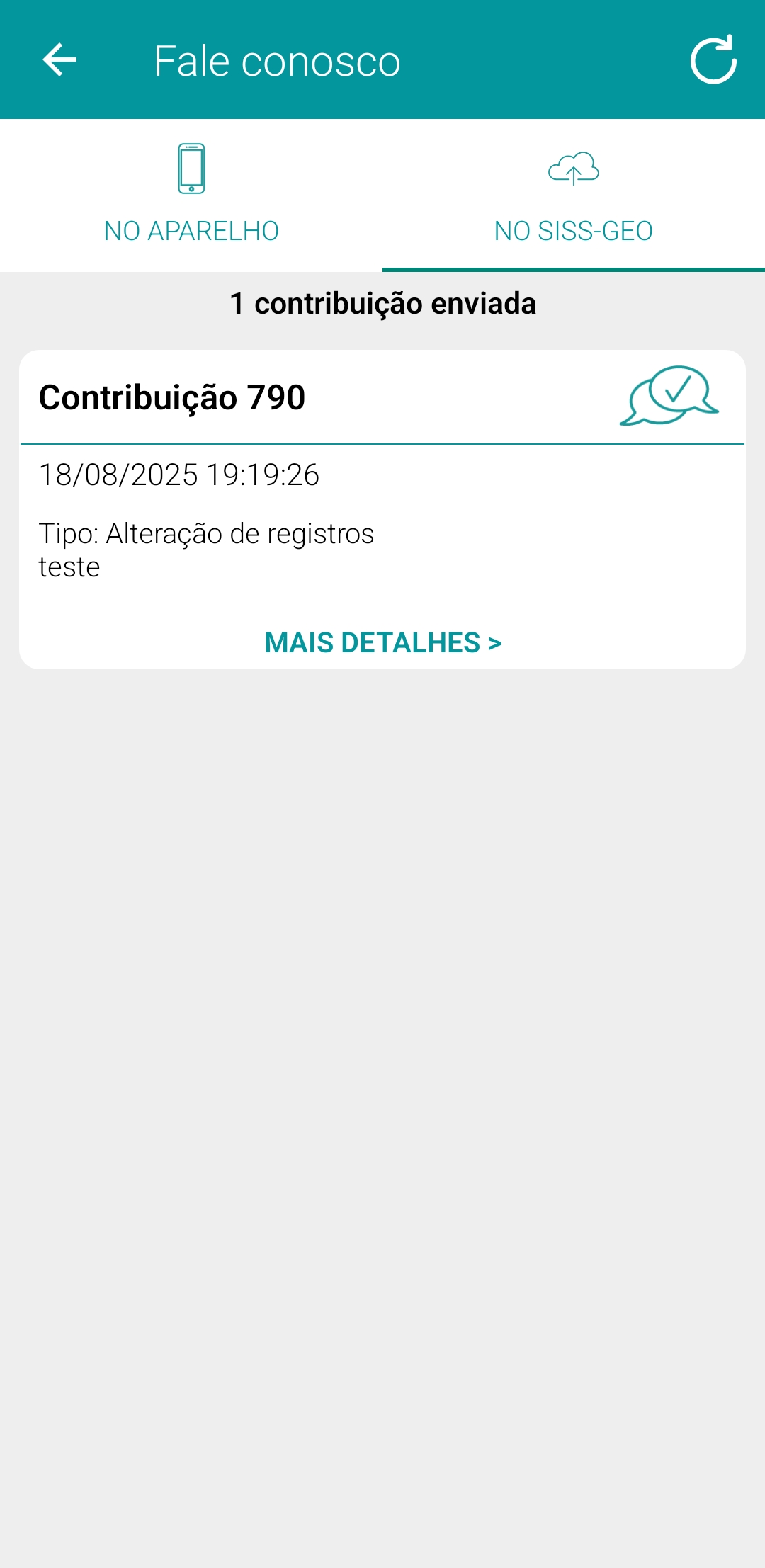The image size is (765, 1568).
Task: Switch to the NO APARELHO tab
Action: pos(191,195)
